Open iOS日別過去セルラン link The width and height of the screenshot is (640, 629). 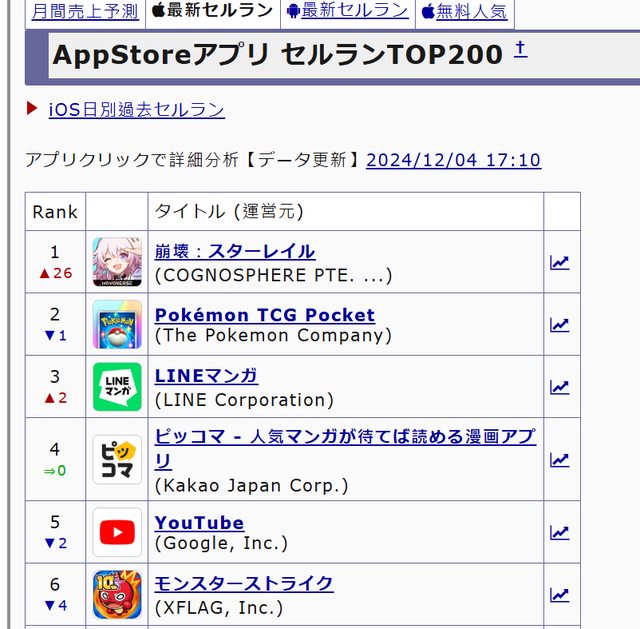[x=136, y=110]
